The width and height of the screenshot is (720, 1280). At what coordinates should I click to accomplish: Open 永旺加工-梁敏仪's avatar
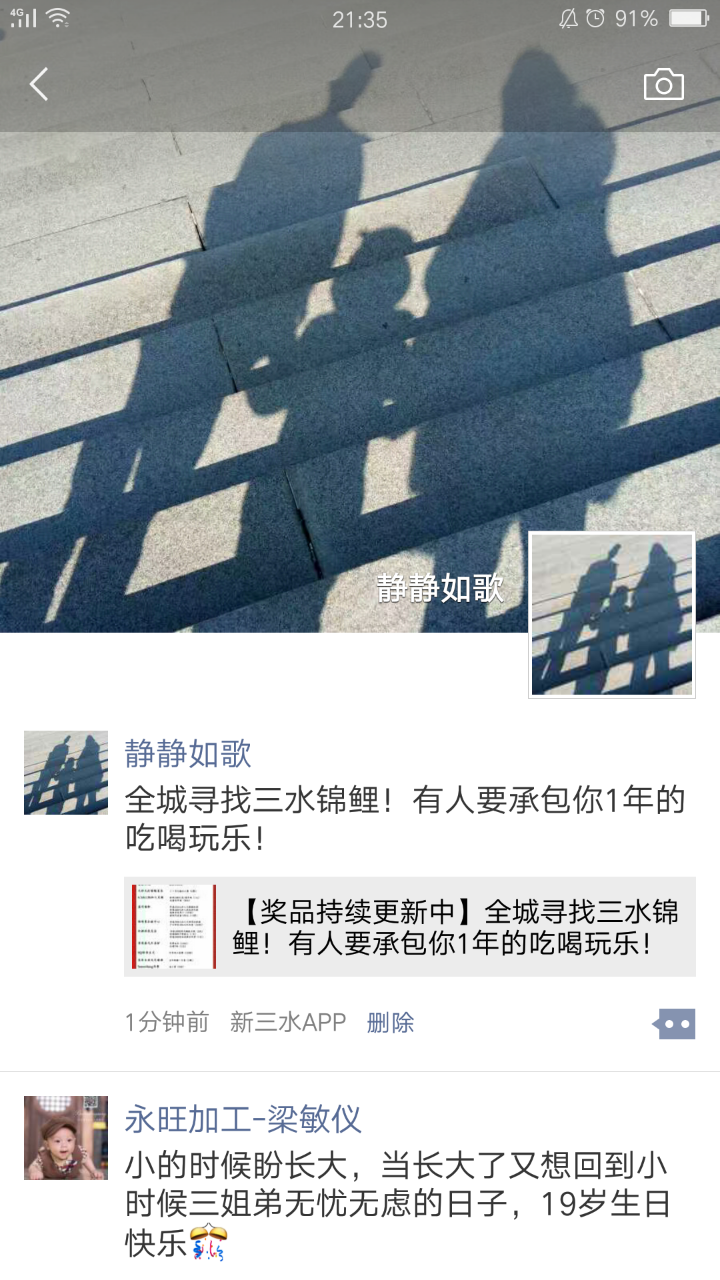tap(66, 1137)
